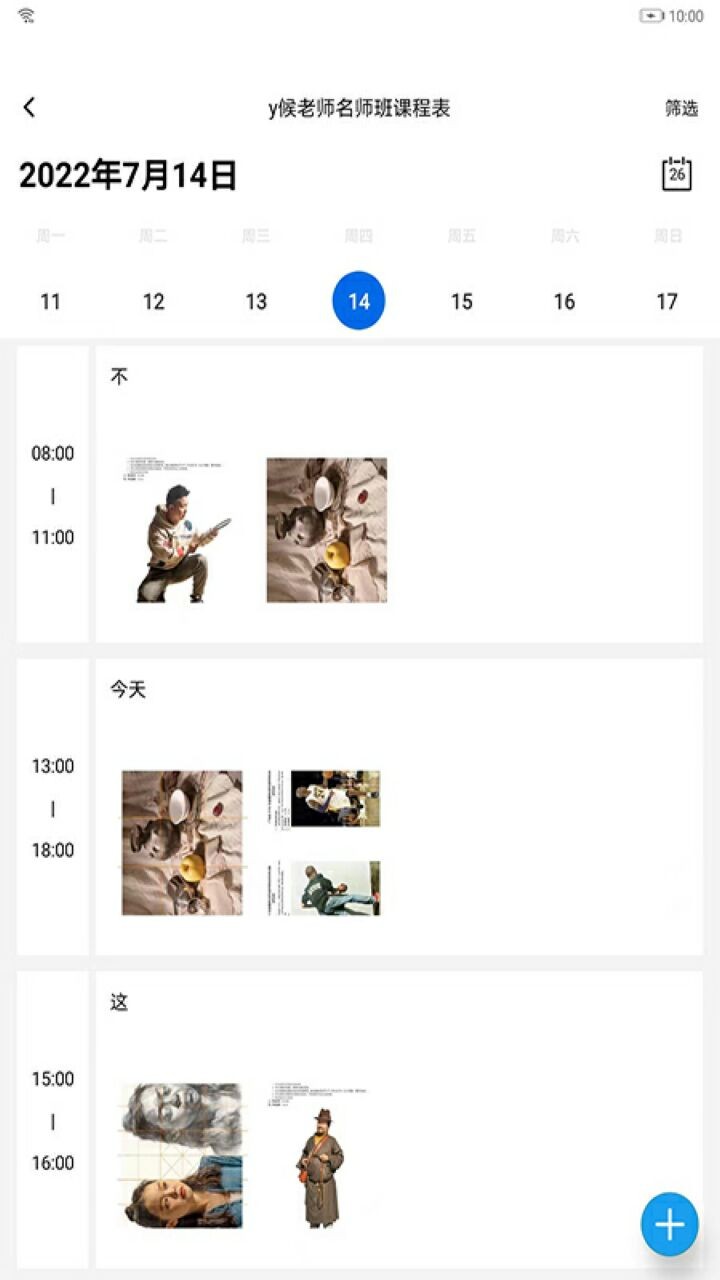This screenshot has width=720, height=1280.
Task: Add a new course with the plus button
Action: 669,1224
